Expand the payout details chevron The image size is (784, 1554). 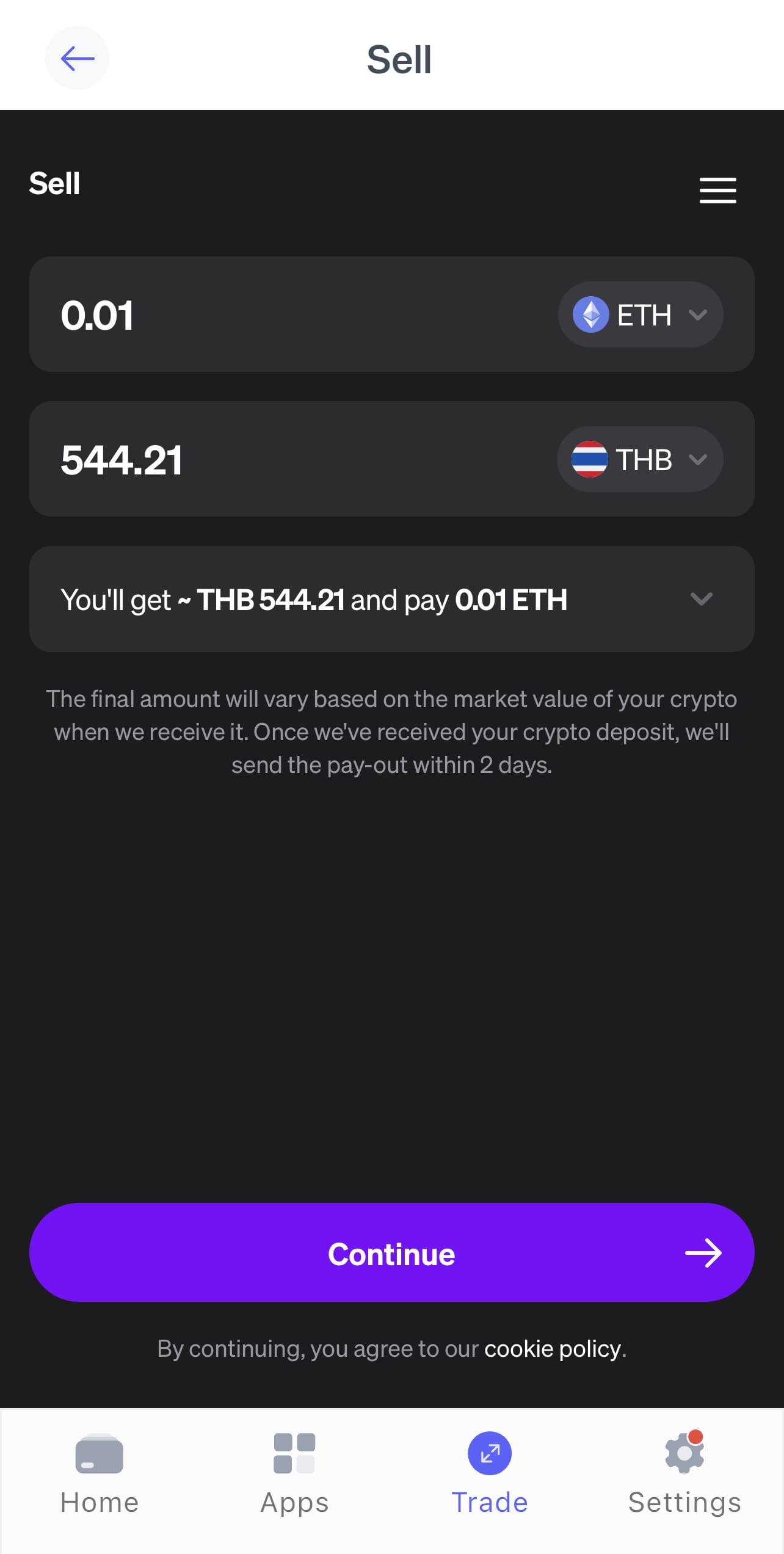701,599
